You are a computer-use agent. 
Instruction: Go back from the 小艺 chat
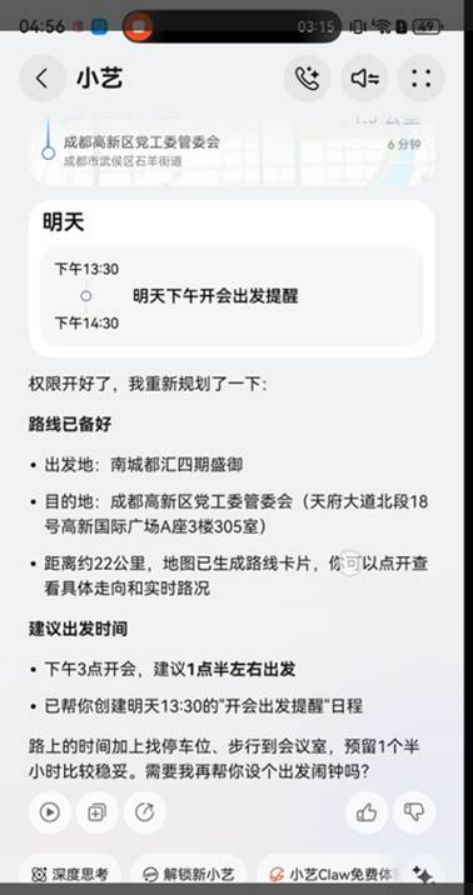42,79
